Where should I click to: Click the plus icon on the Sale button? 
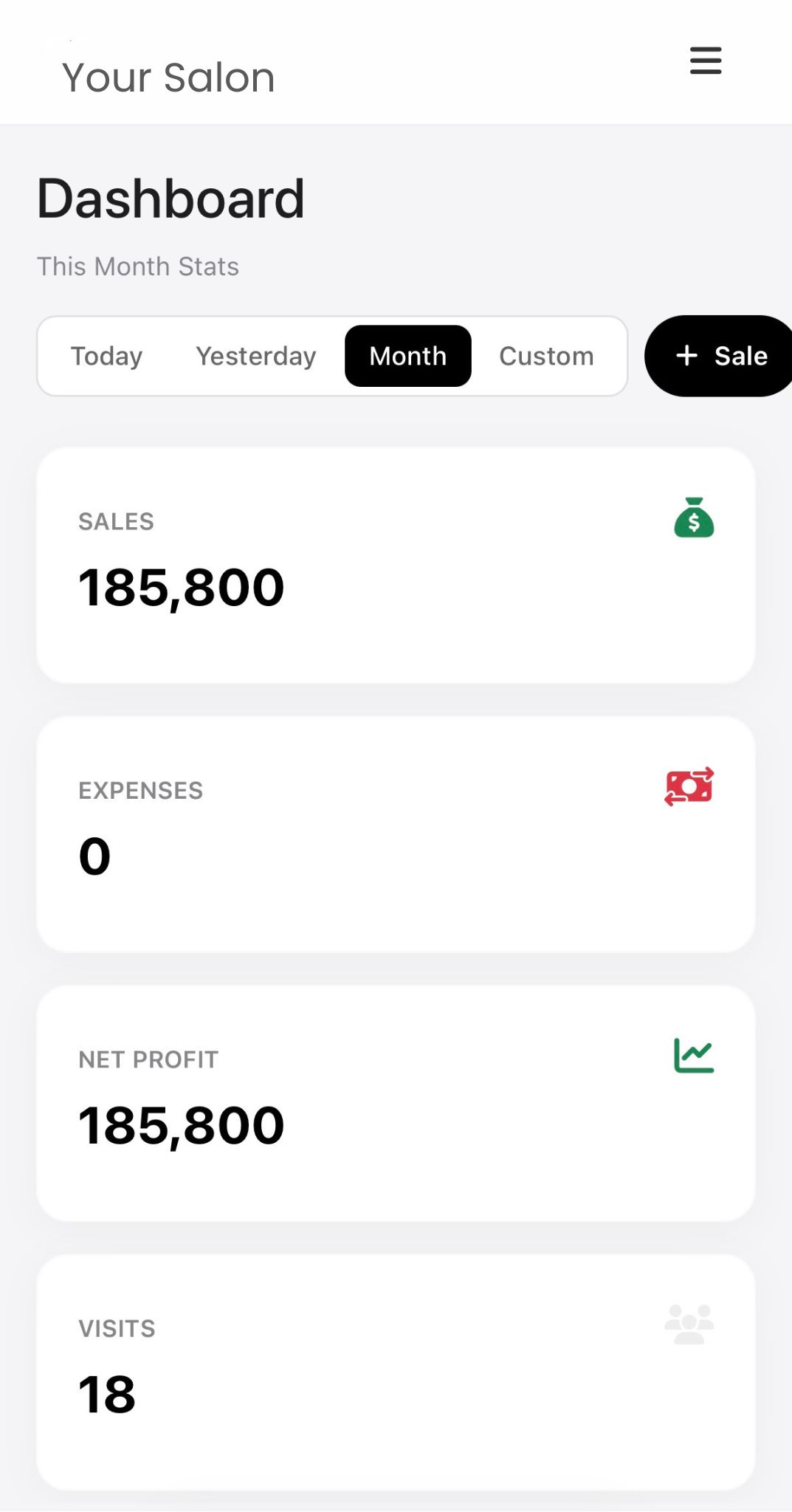(686, 356)
